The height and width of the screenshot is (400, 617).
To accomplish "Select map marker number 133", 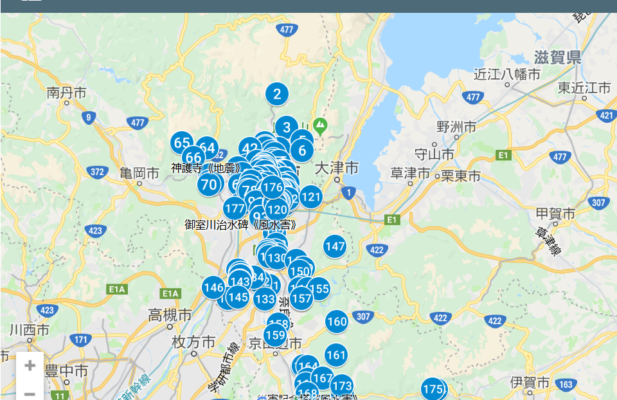I will tap(265, 299).
